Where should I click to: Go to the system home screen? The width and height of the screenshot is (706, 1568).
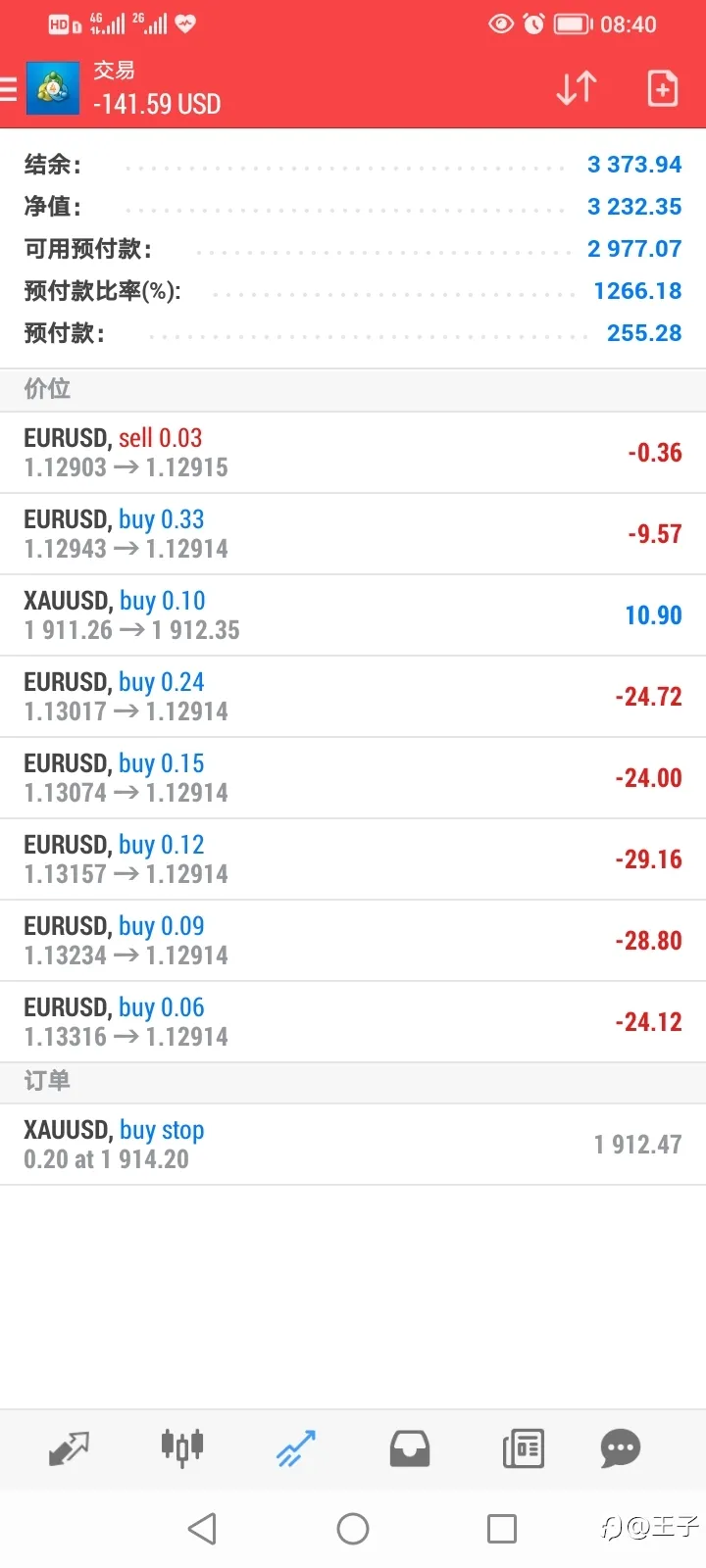pyautogui.click(x=353, y=1528)
